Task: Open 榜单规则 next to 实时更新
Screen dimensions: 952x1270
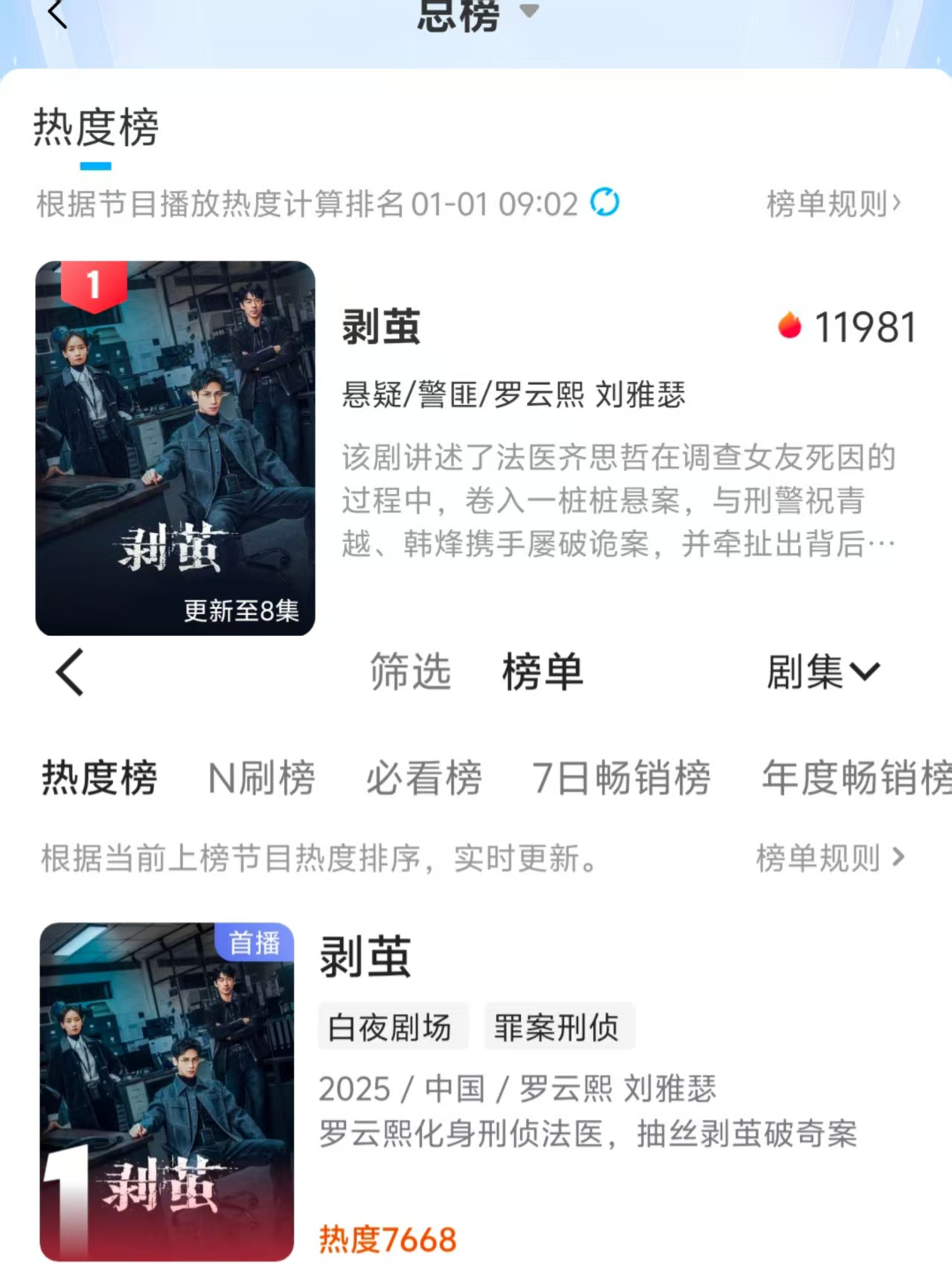Action: point(830,858)
